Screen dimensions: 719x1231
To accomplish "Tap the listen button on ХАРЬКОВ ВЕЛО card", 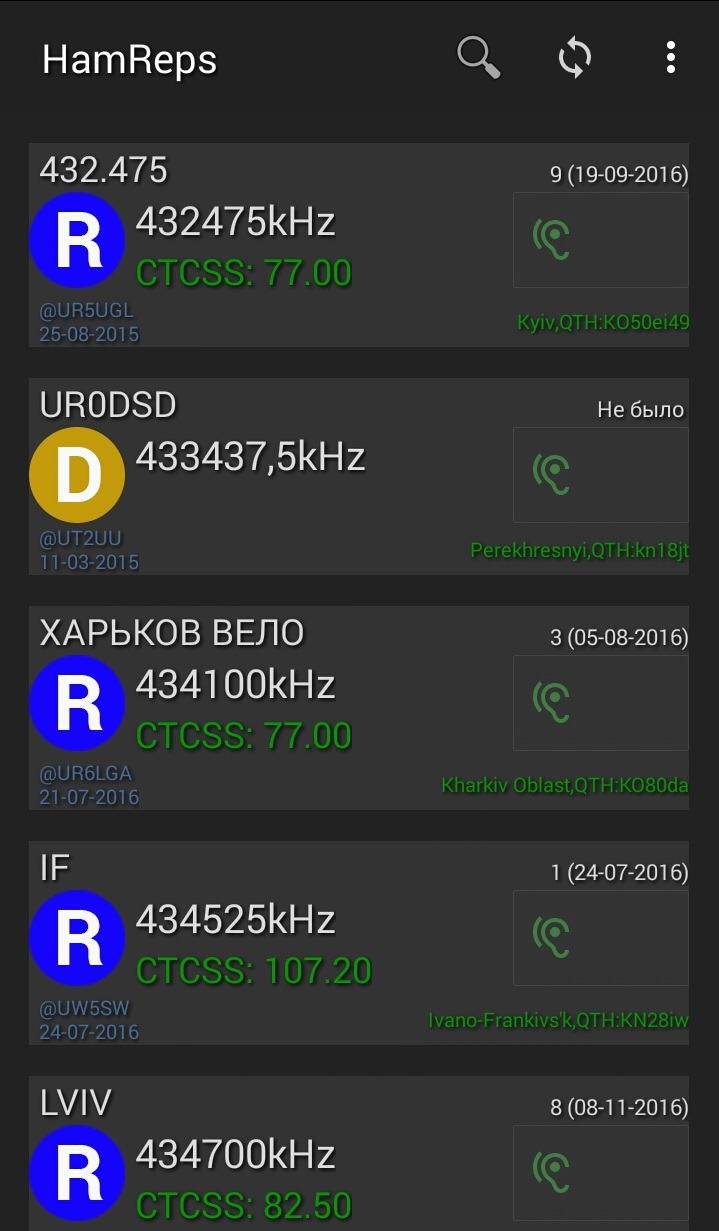I will (x=600, y=703).
